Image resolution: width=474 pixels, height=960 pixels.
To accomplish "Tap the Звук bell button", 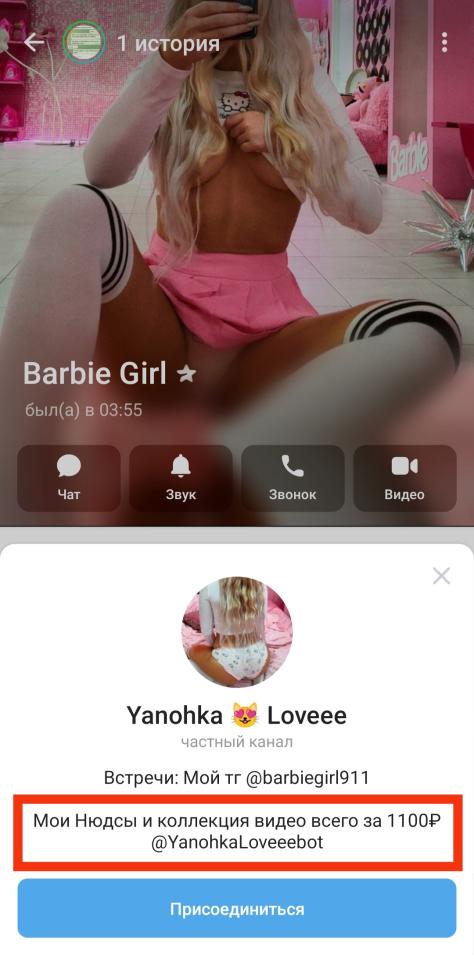I will click(x=181, y=478).
